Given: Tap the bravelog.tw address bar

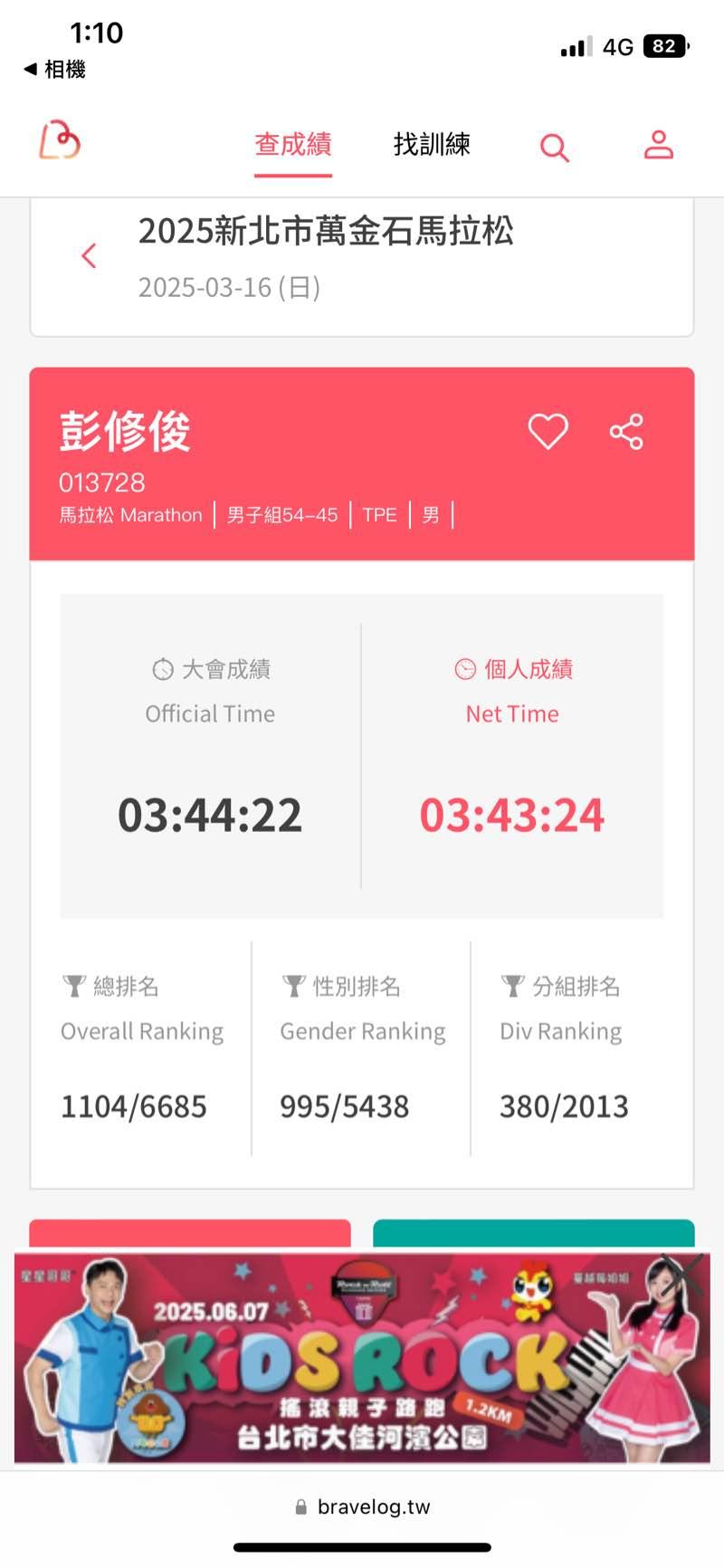Looking at the screenshot, I should (362, 1506).
